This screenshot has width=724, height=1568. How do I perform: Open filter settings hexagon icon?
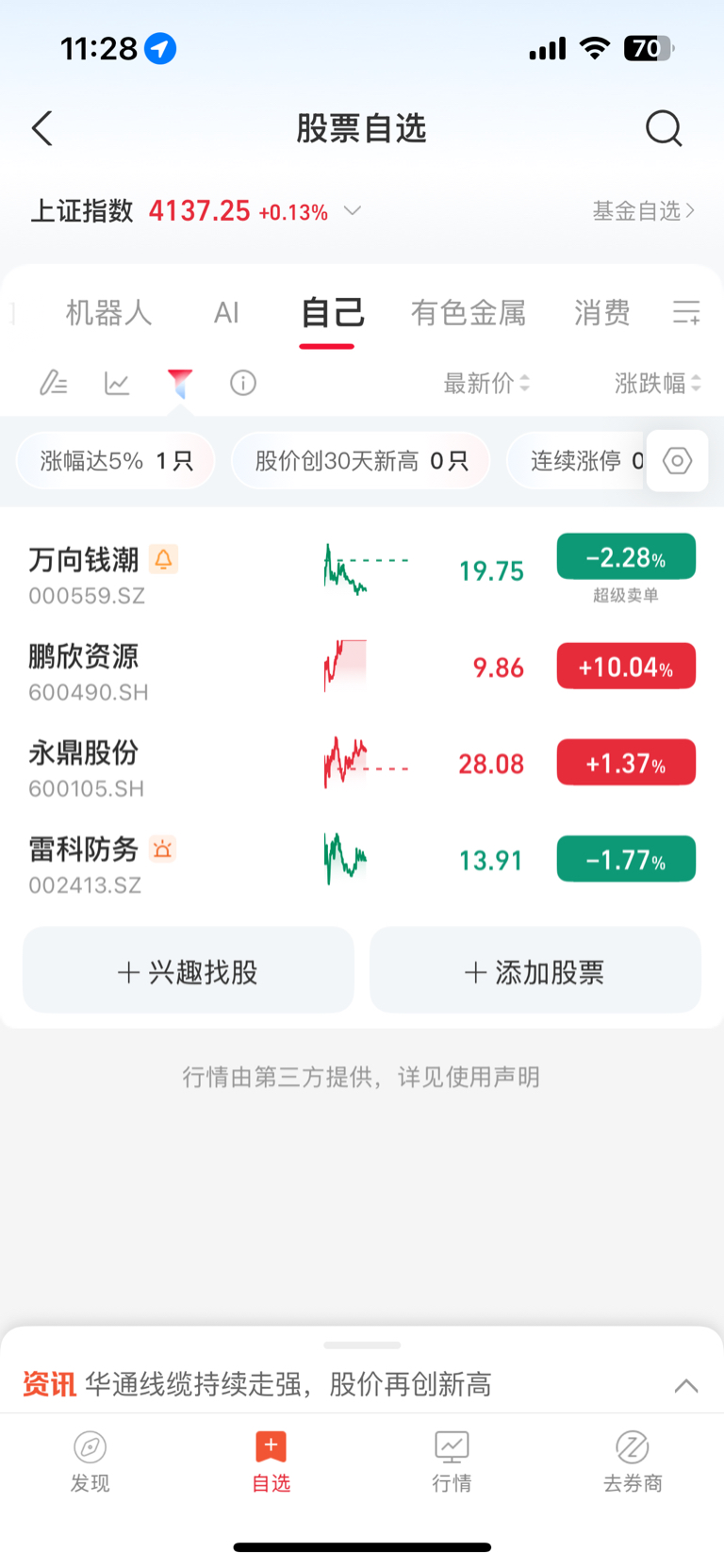(x=677, y=461)
